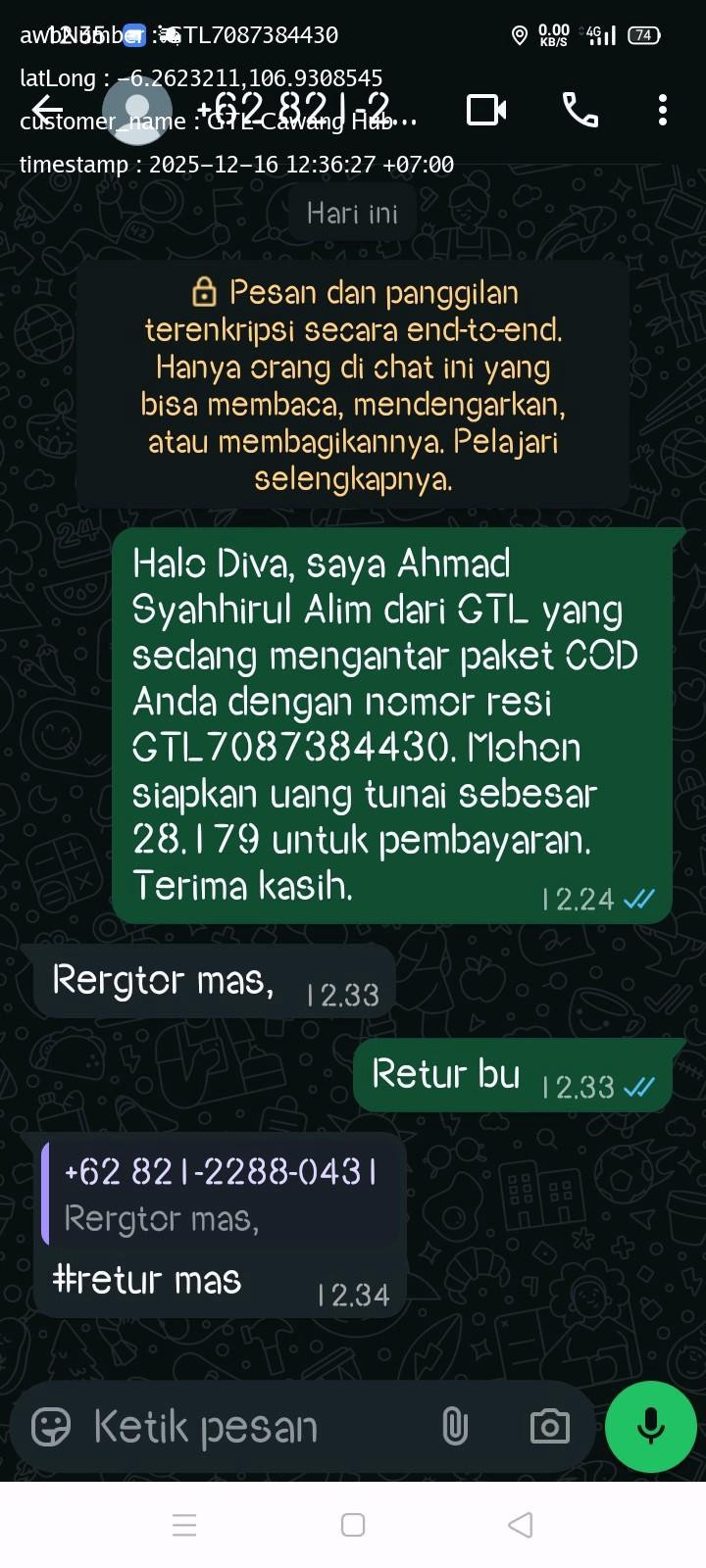Start a video call

coord(486,110)
